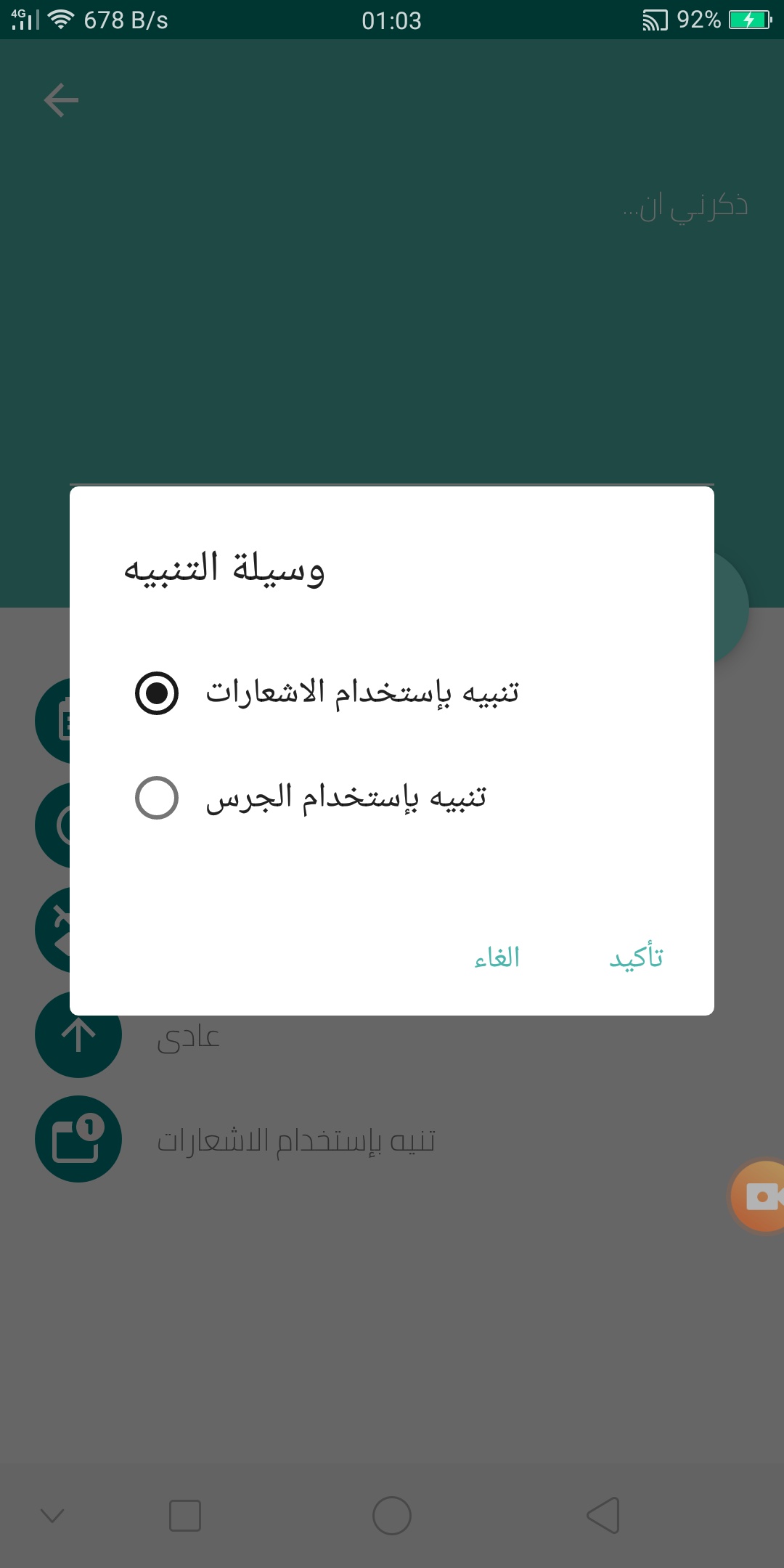Cancel the dialog via الغاء
This screenshot has height=1568, width=784.
pyautogui.click(x=497, y=957)
